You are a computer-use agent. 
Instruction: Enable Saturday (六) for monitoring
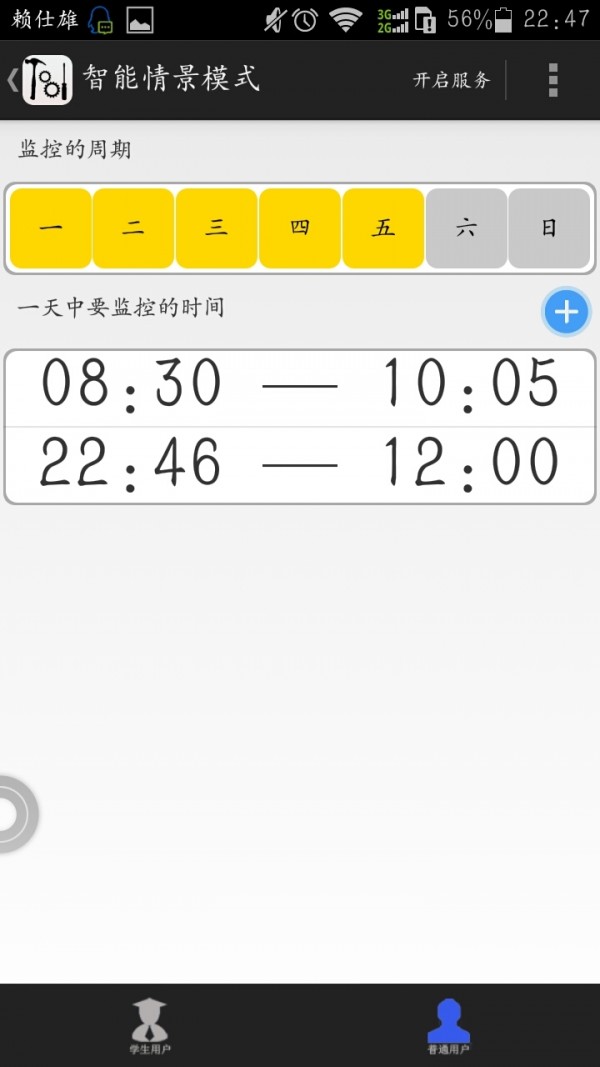tap(466, 228)
